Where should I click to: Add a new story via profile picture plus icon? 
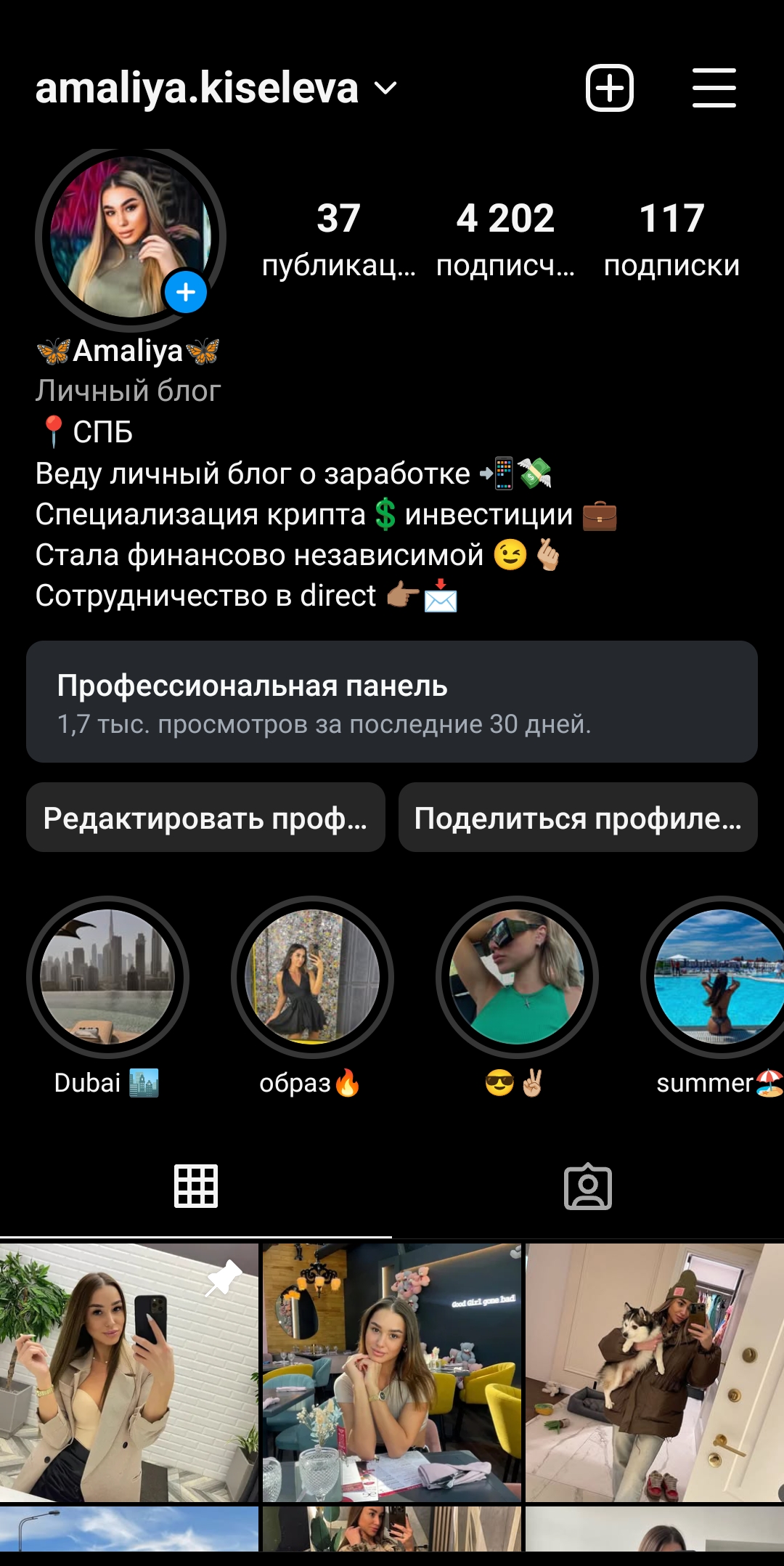coord(186,293)
